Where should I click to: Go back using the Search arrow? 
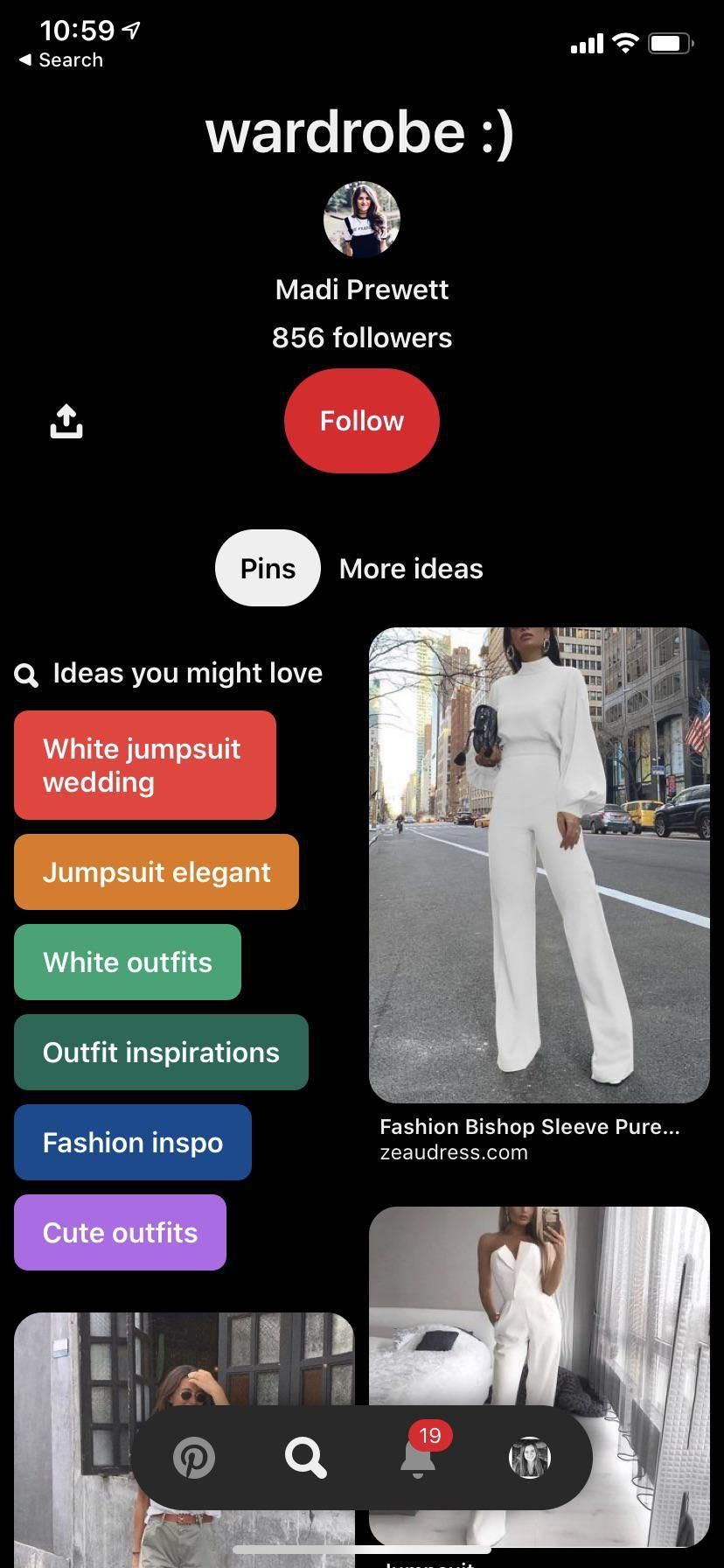(59, 59)
